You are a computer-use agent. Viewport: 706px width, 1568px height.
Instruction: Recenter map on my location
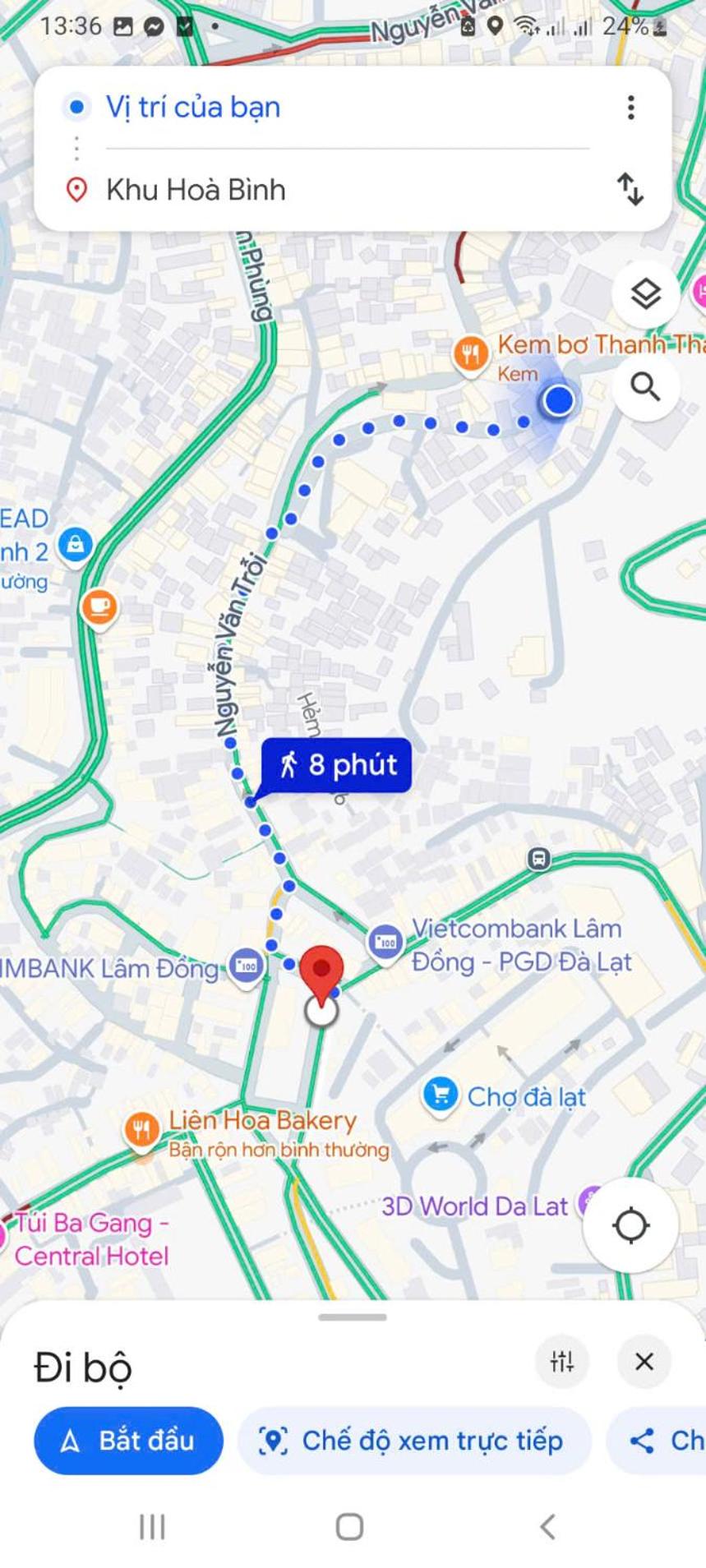pos(630,1225)
